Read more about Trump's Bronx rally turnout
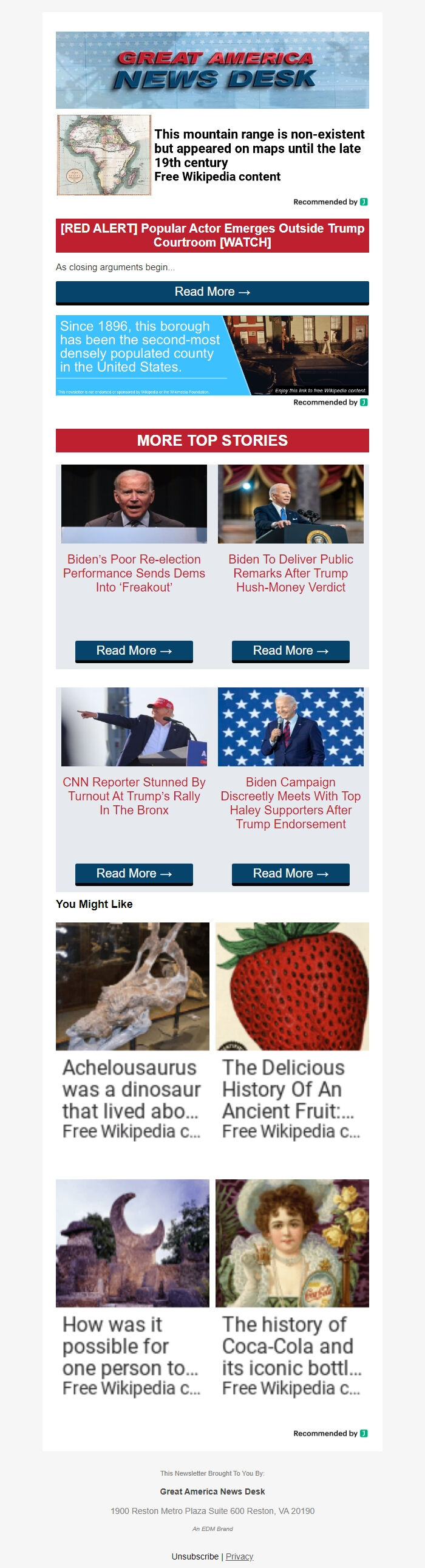 pos(134,873)
